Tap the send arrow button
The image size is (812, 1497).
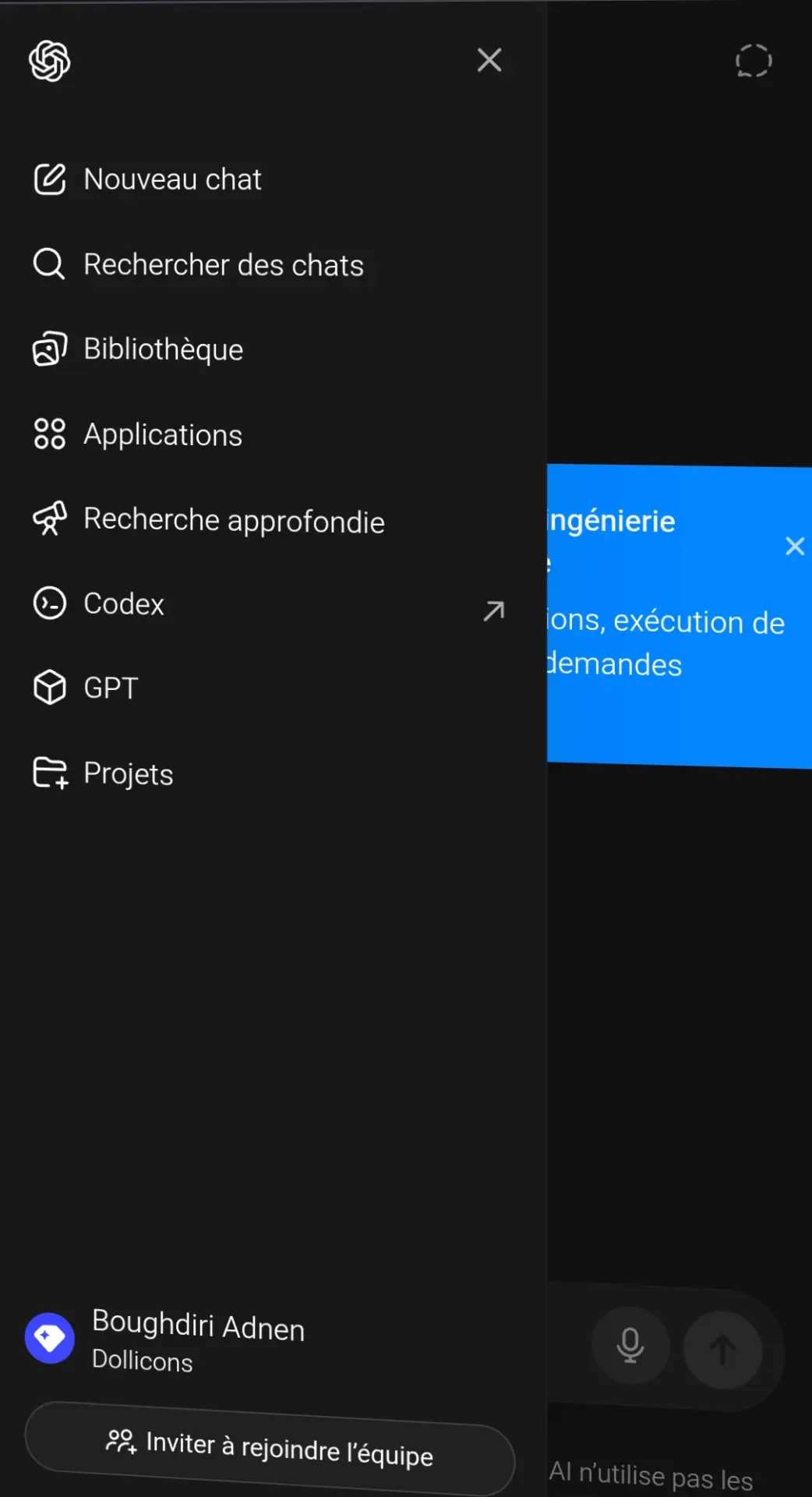click(722, 1350)
